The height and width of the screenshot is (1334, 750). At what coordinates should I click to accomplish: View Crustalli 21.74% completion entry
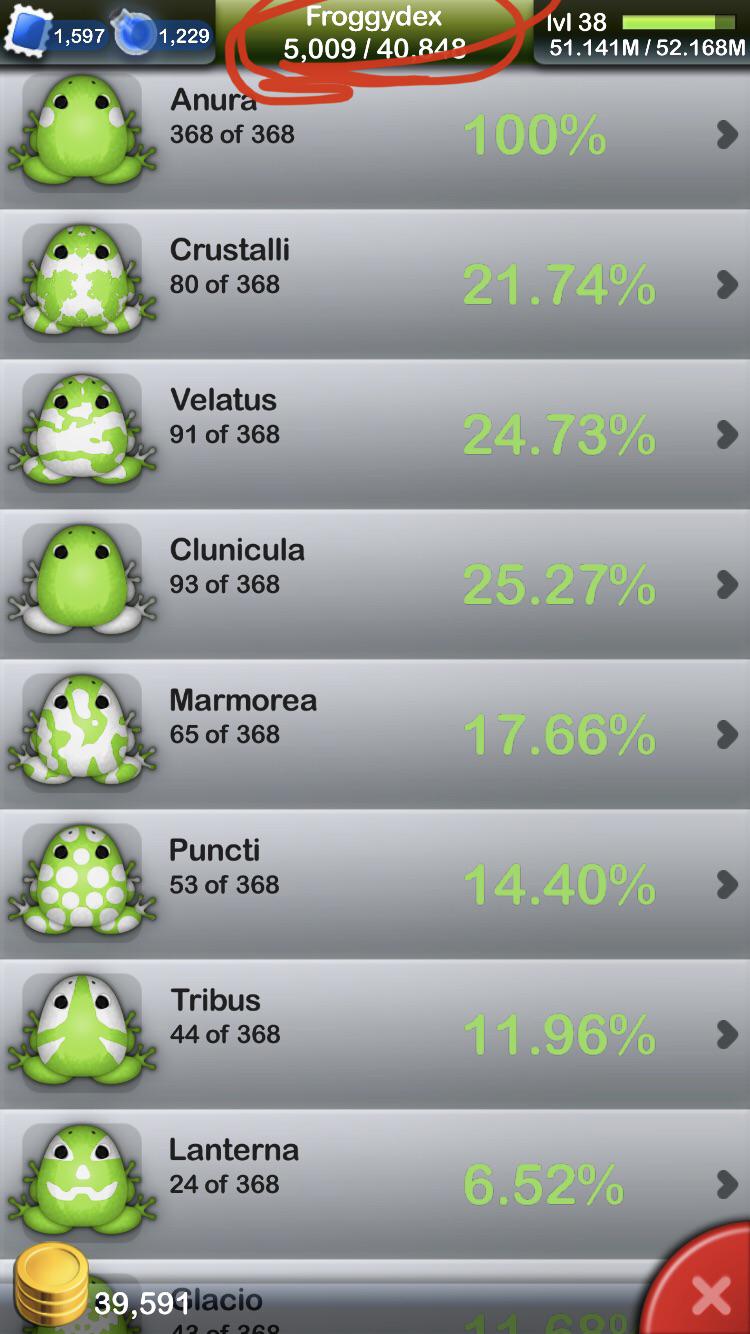point(558,283)
